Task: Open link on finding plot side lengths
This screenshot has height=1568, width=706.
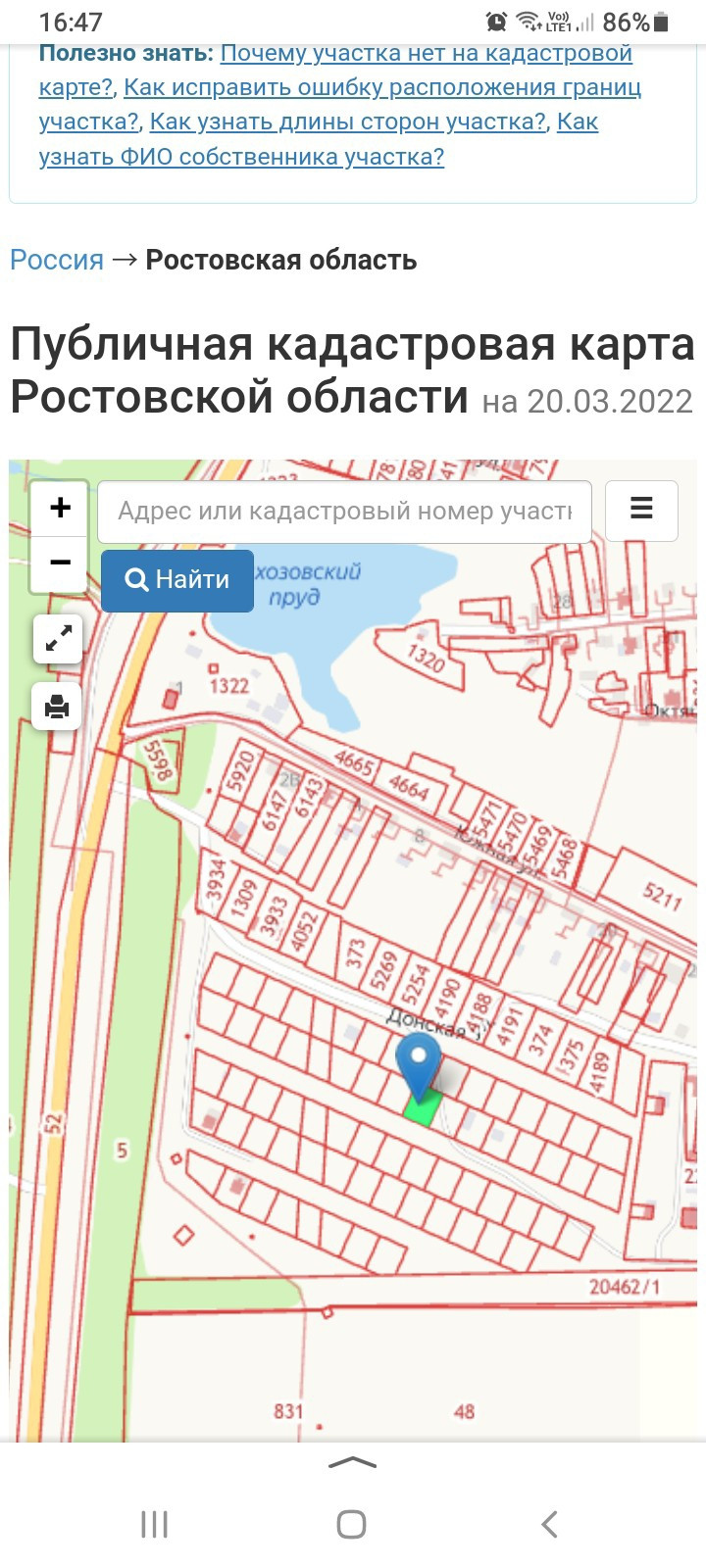Action: point(347,122)
